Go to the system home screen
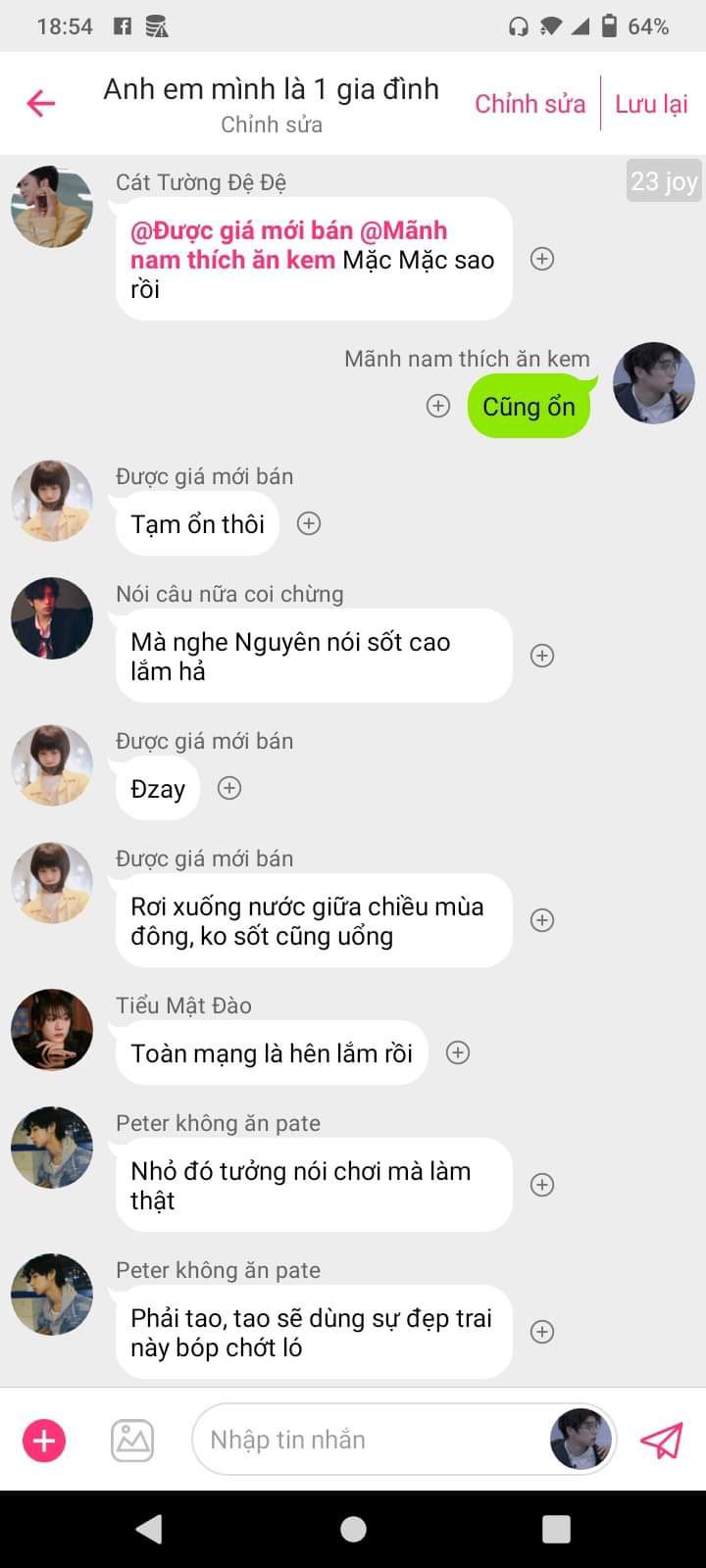The image size is (706, 1568). point(353,1529)
